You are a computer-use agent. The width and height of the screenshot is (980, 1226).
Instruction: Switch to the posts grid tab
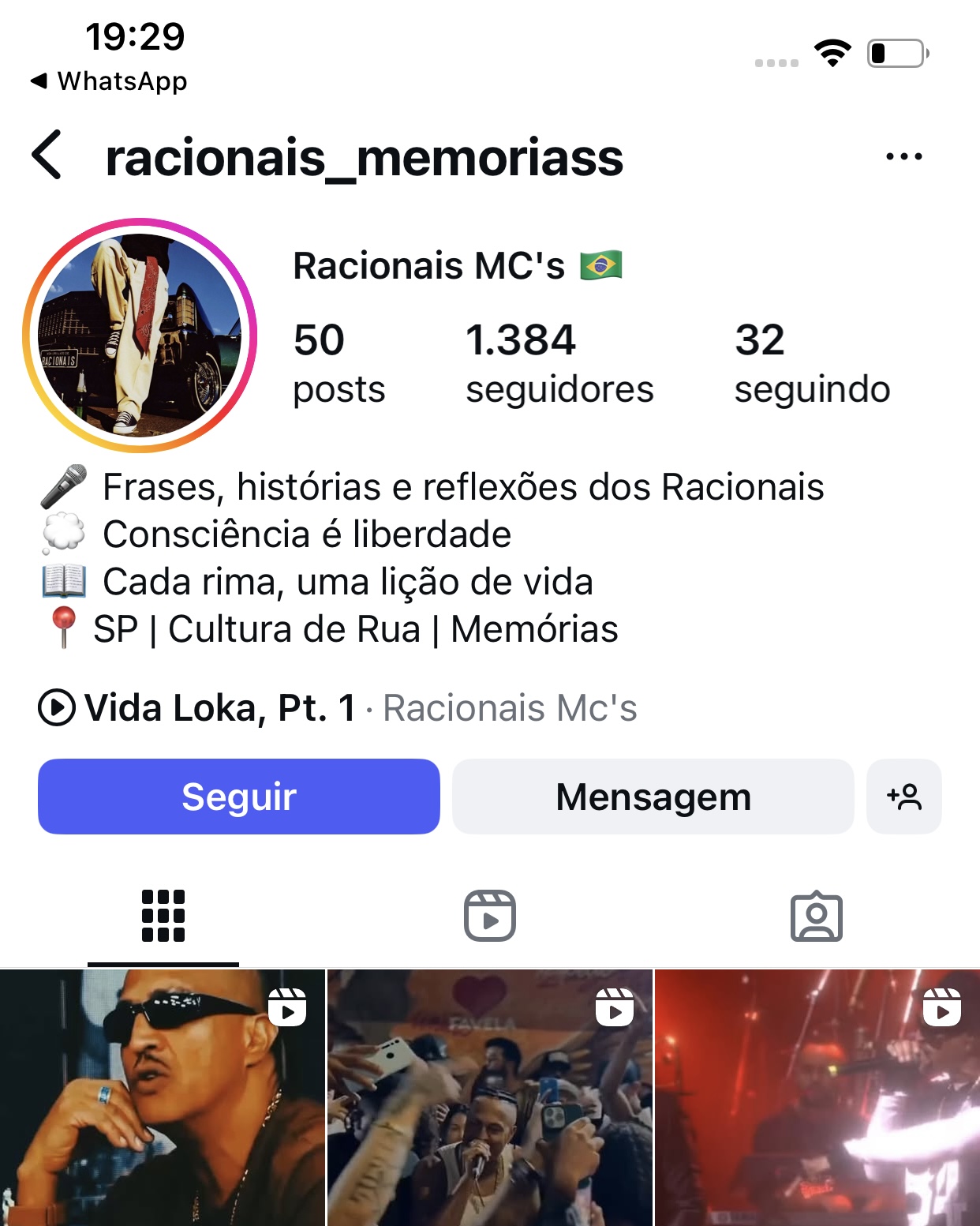163,916
